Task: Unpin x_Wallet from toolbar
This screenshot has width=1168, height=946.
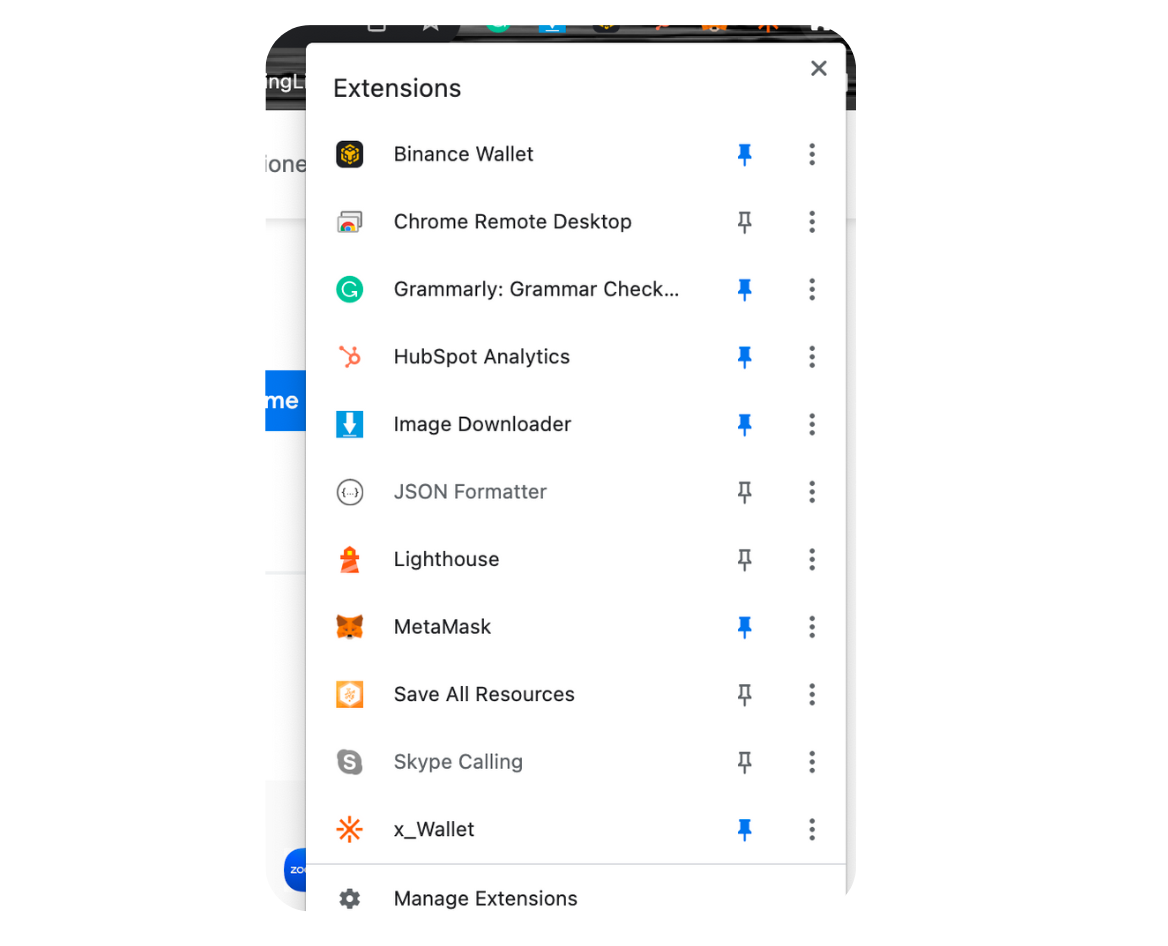Action: [x=744, y=830]
